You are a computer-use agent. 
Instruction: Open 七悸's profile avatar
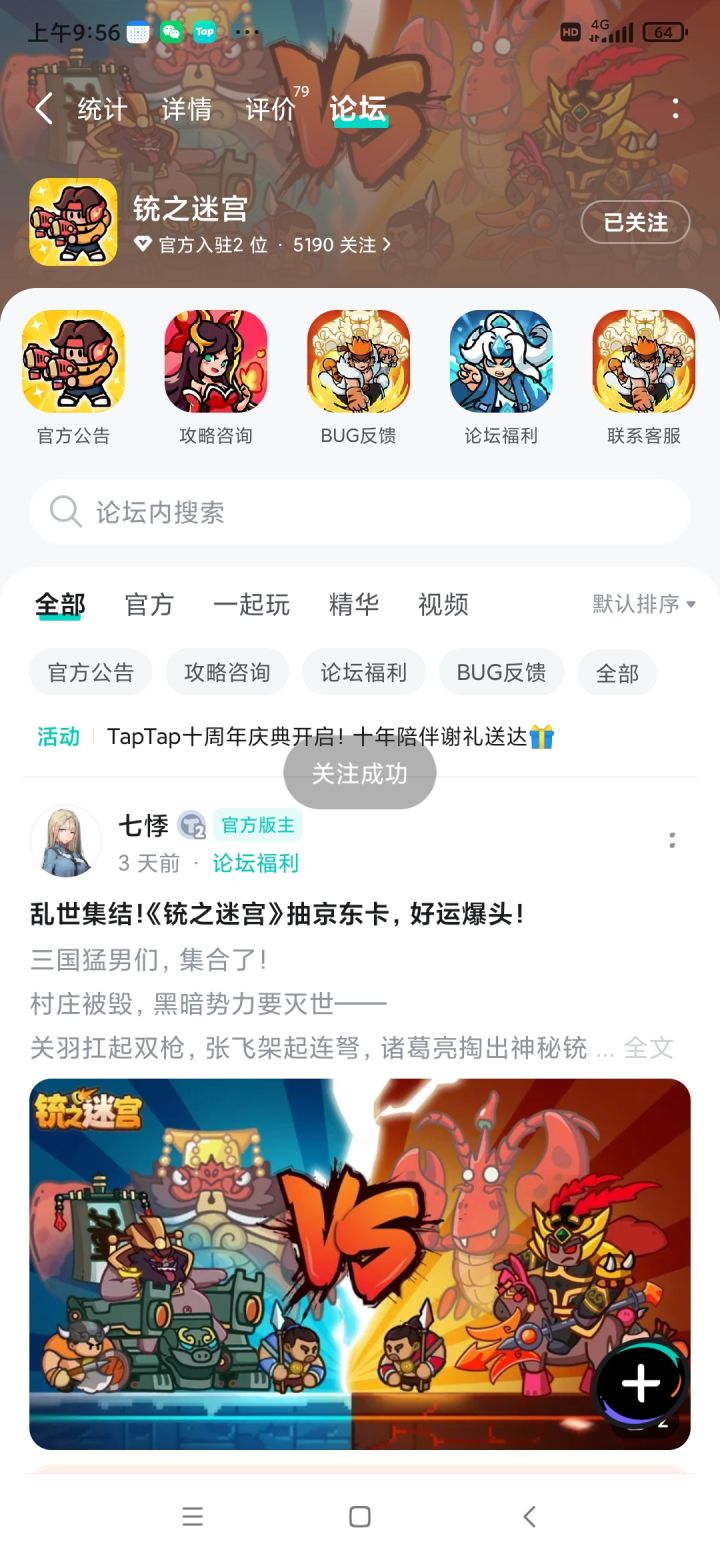tap(65, 842)
